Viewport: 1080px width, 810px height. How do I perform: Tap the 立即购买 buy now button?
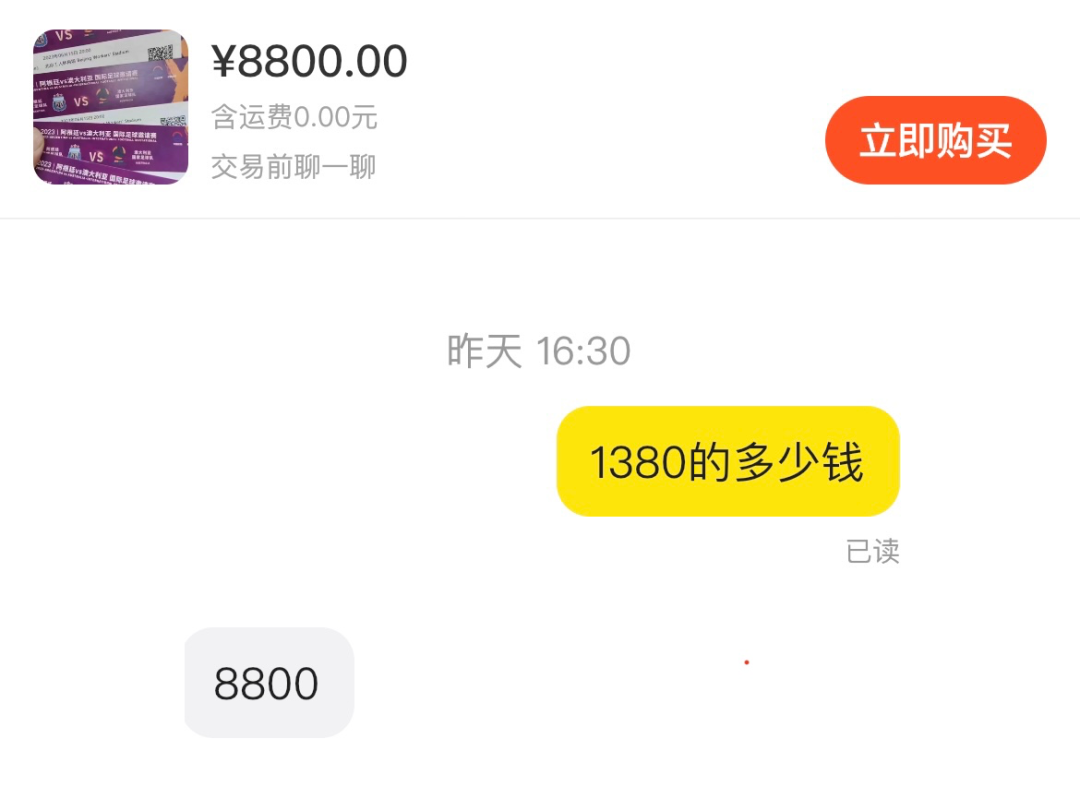pyautogui.click(x=935, y=140)
